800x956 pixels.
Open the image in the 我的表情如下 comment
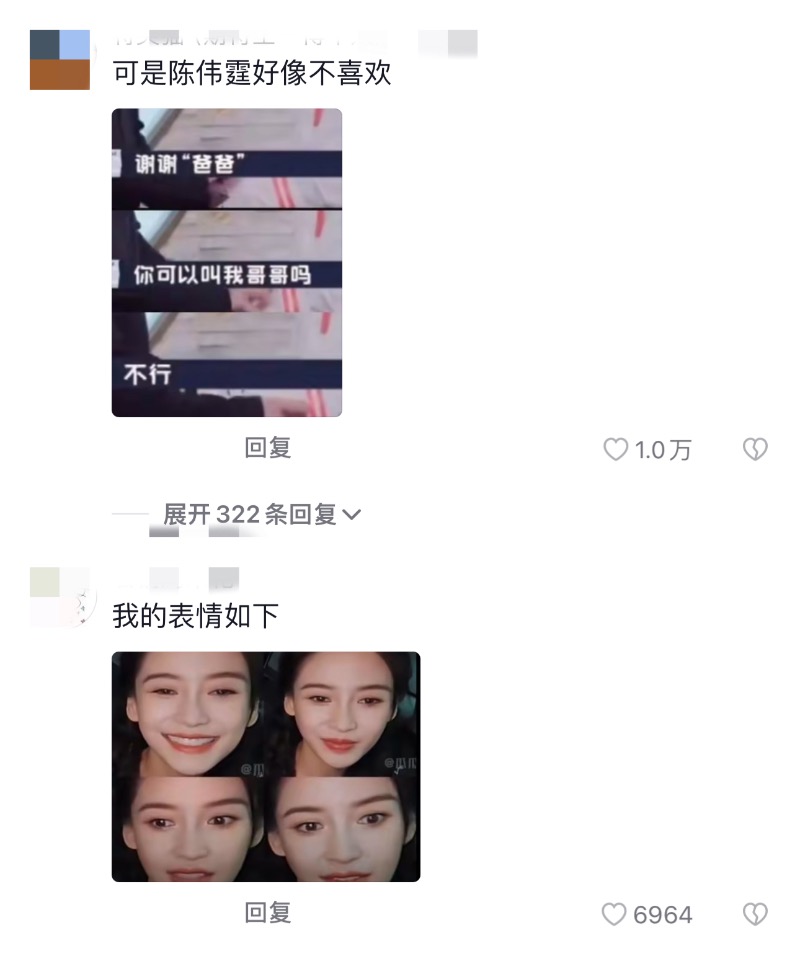(265, 766)
